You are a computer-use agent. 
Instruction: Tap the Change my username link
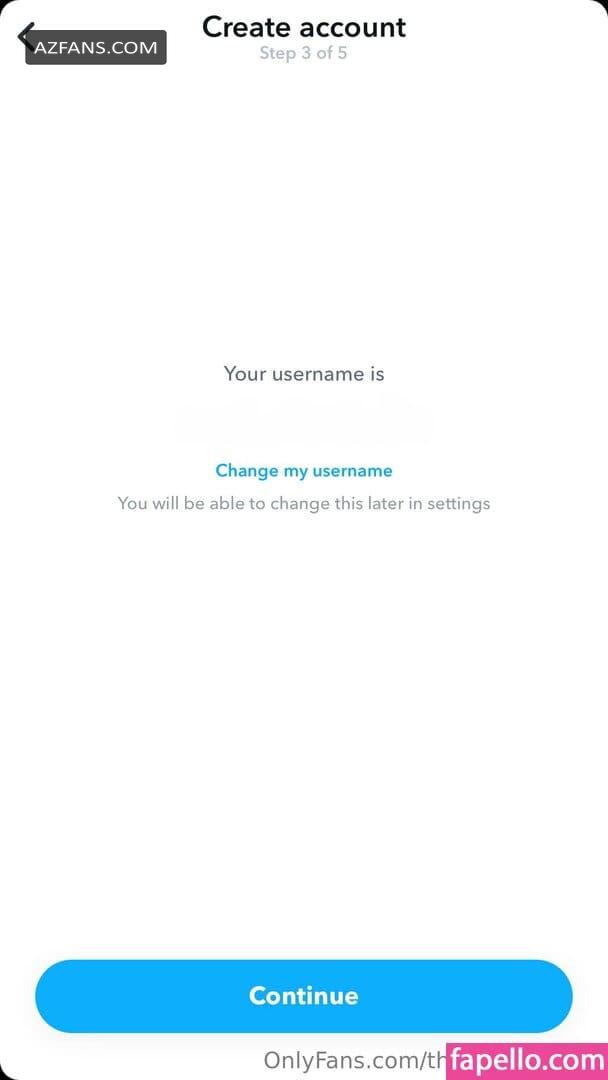pyautogui.click(x=304, y=471)
